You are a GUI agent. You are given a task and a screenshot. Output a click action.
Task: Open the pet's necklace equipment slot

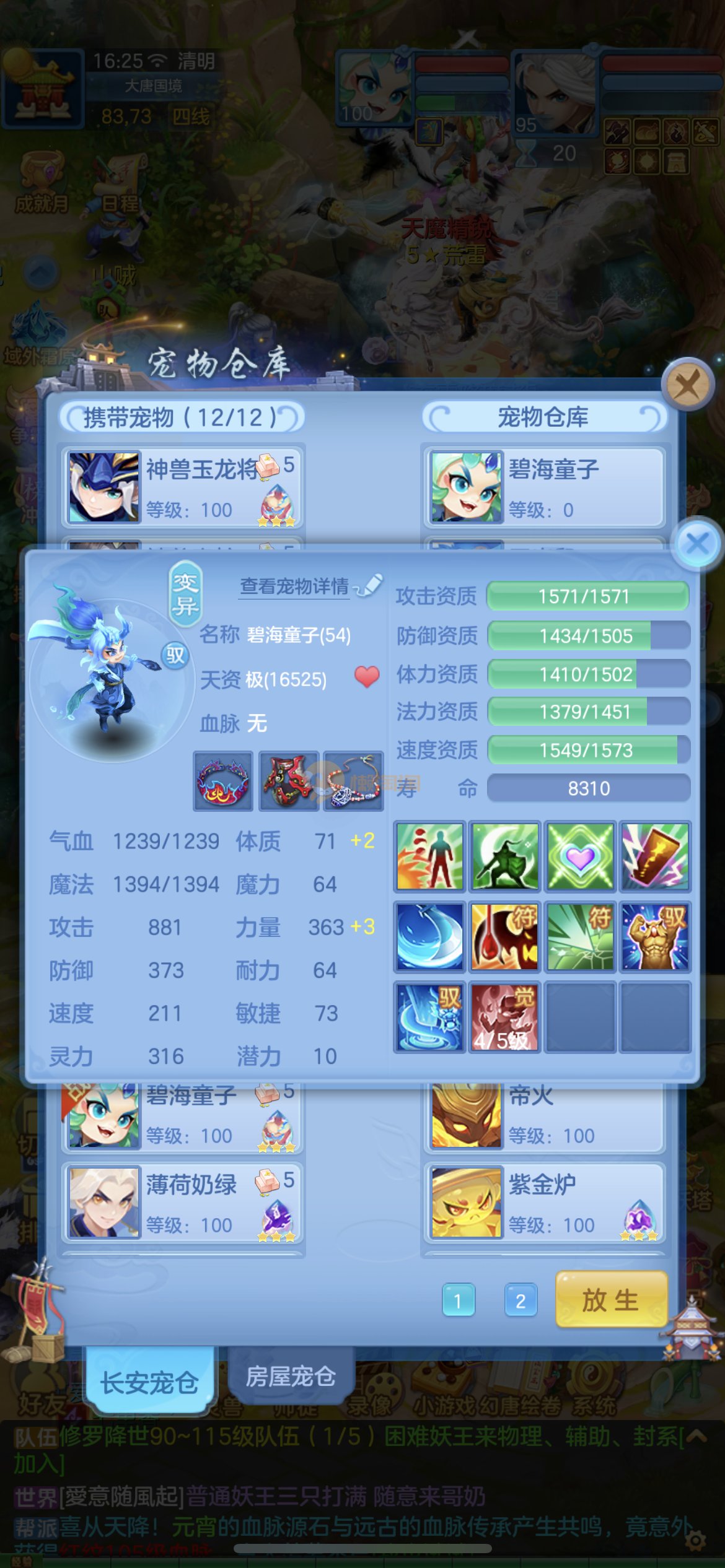[353, 781]
